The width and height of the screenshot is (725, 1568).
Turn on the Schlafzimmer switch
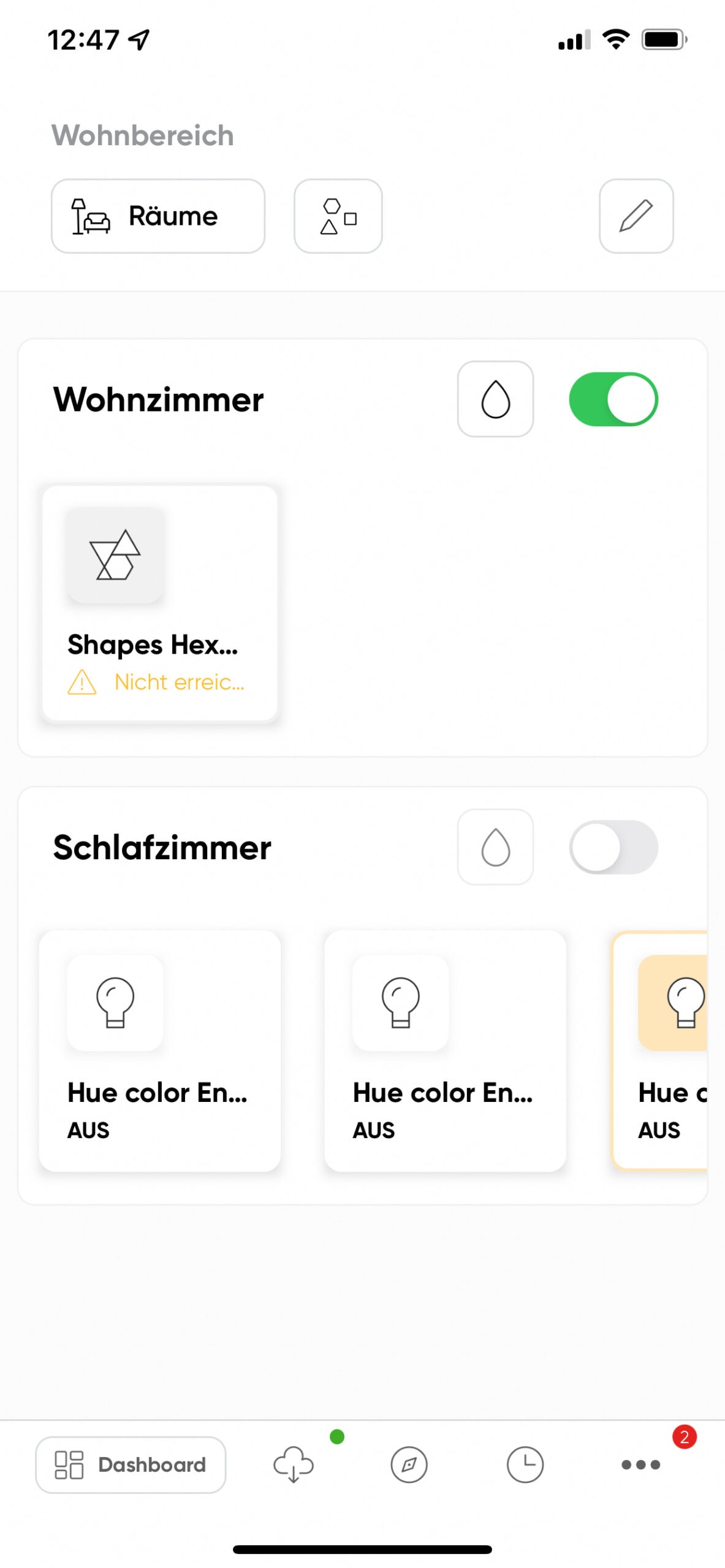613,847
